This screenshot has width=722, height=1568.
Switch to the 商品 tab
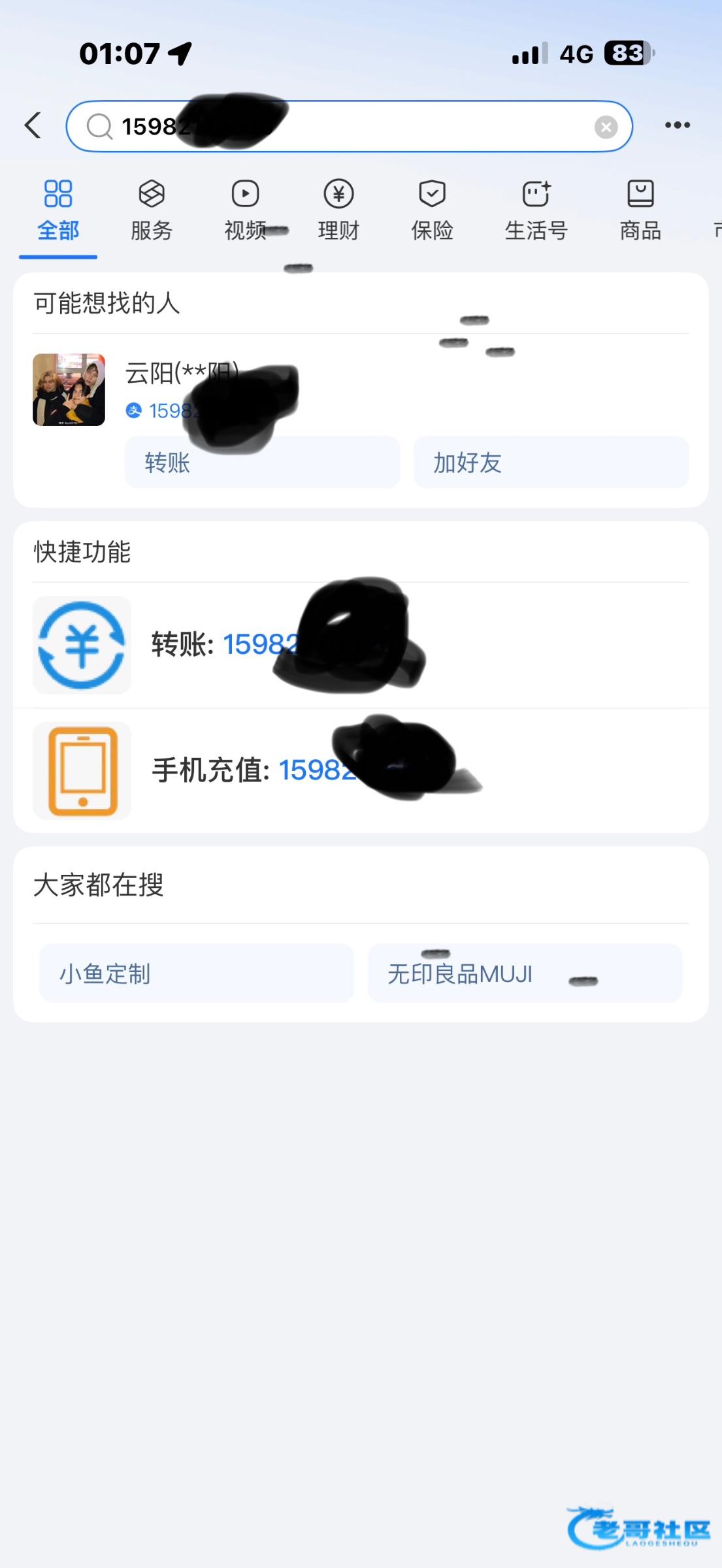click(640, 210)
